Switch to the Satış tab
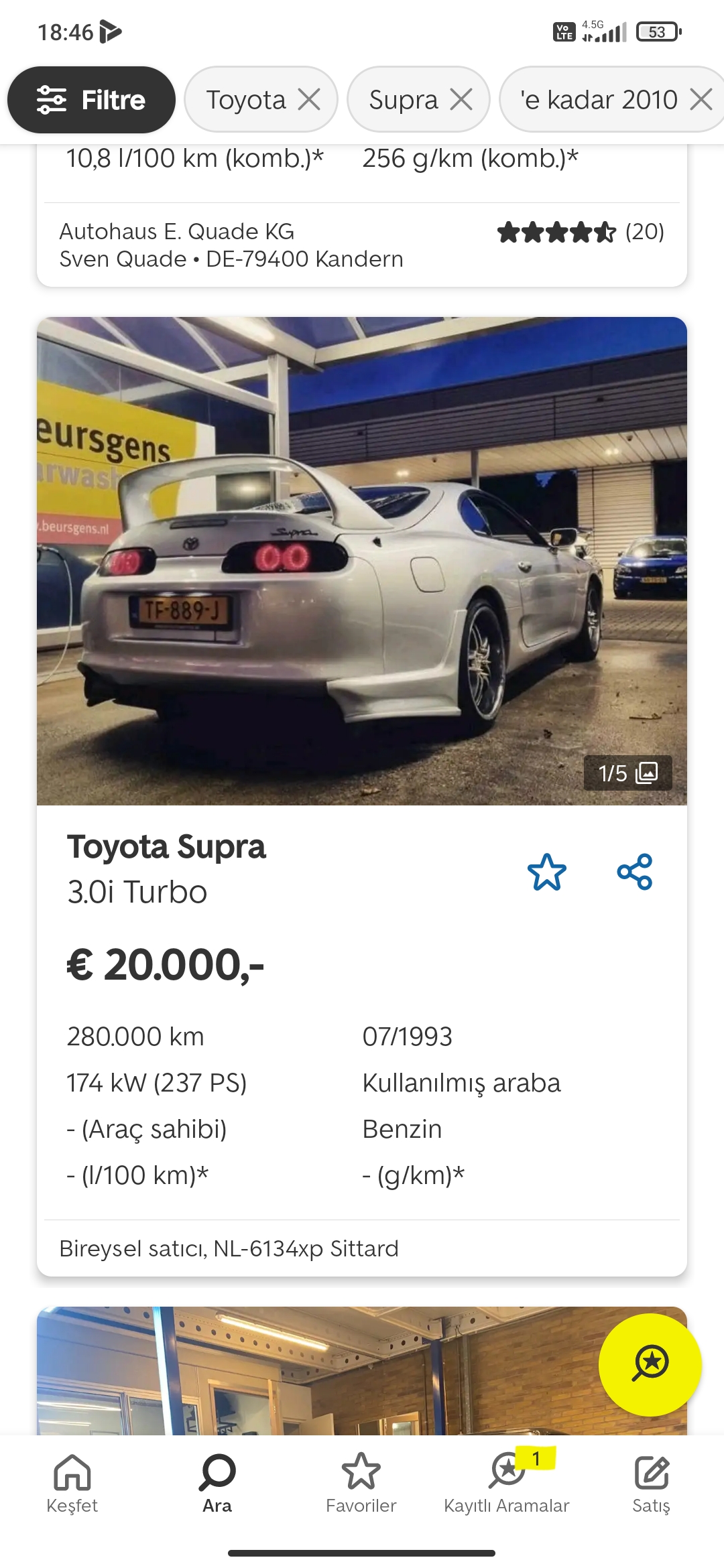 tap(651, 1483)
